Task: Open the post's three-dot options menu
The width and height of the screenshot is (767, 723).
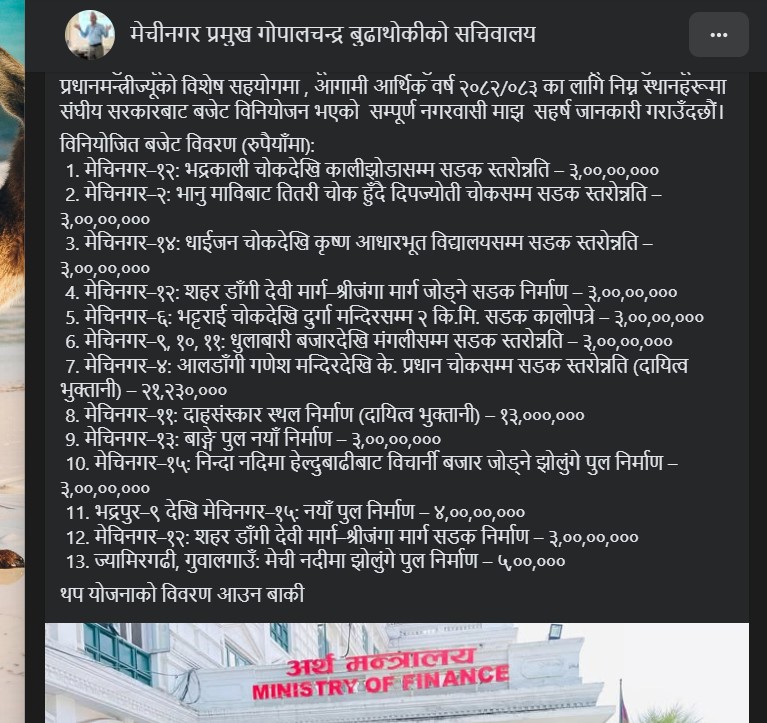Action: [x=718, y=34]
